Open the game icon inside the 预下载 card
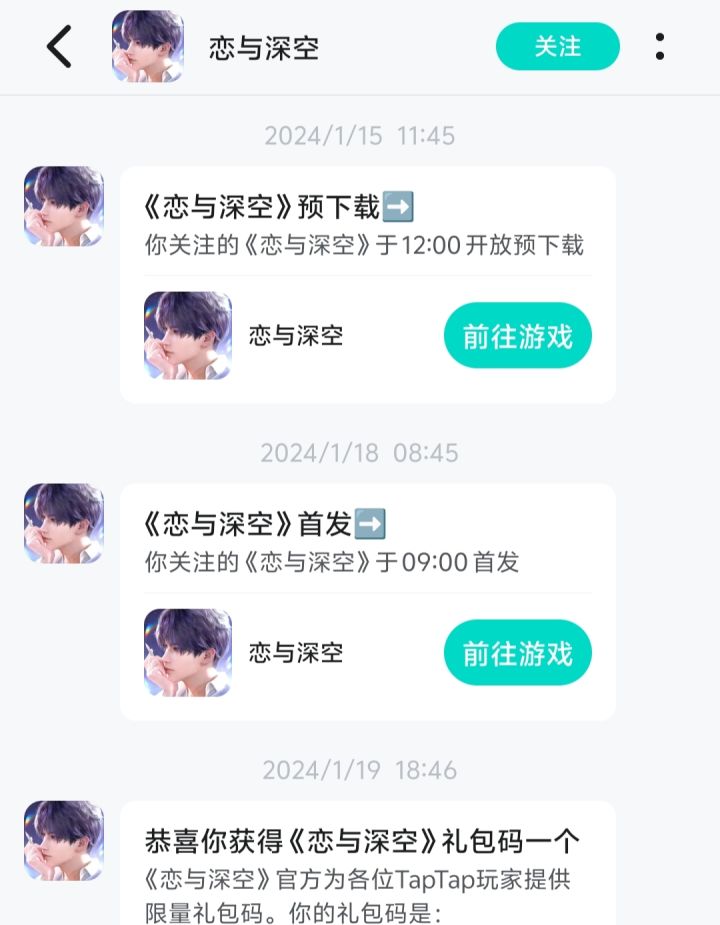 [187, 336]
